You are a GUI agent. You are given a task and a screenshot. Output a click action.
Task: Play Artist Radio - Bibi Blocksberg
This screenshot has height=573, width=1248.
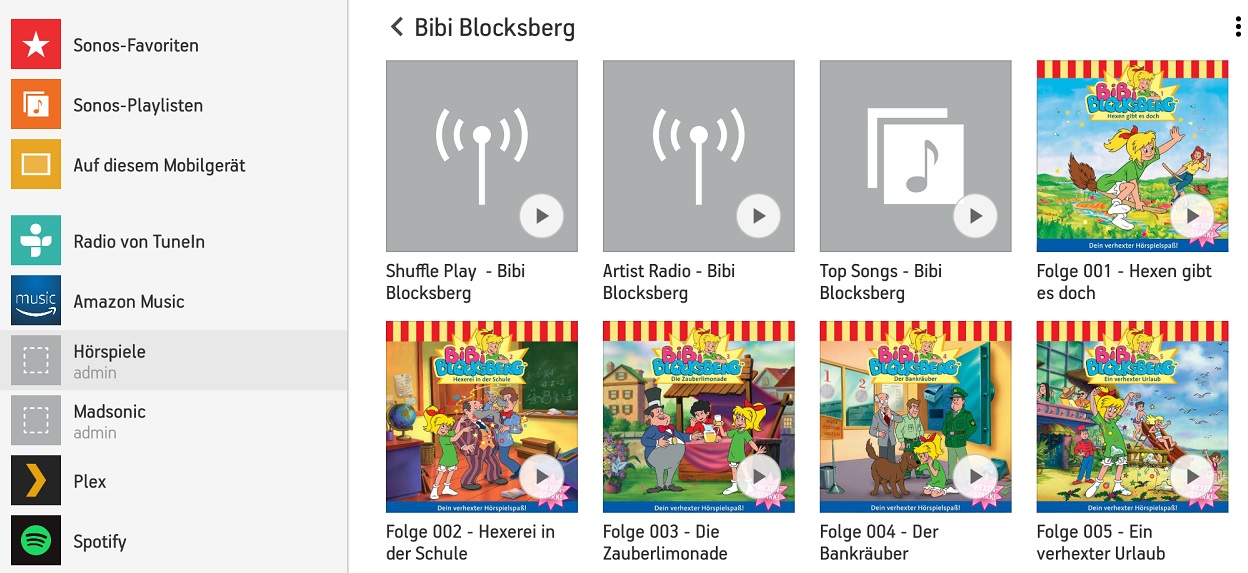[x=758, y=216]
